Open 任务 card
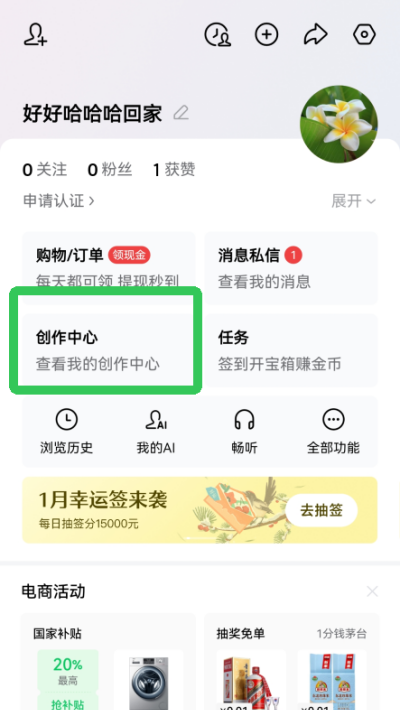 coord(291,350)
